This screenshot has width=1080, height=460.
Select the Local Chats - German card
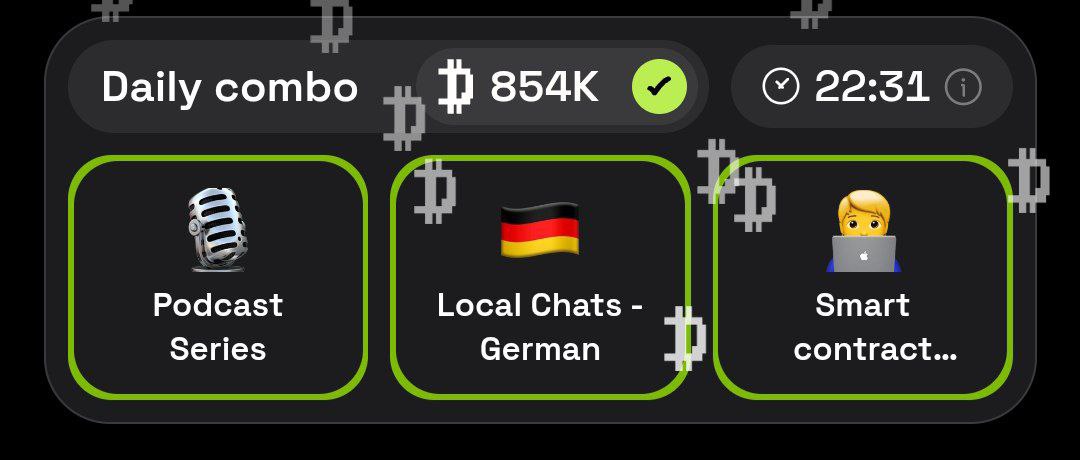(x=540, y=277)
